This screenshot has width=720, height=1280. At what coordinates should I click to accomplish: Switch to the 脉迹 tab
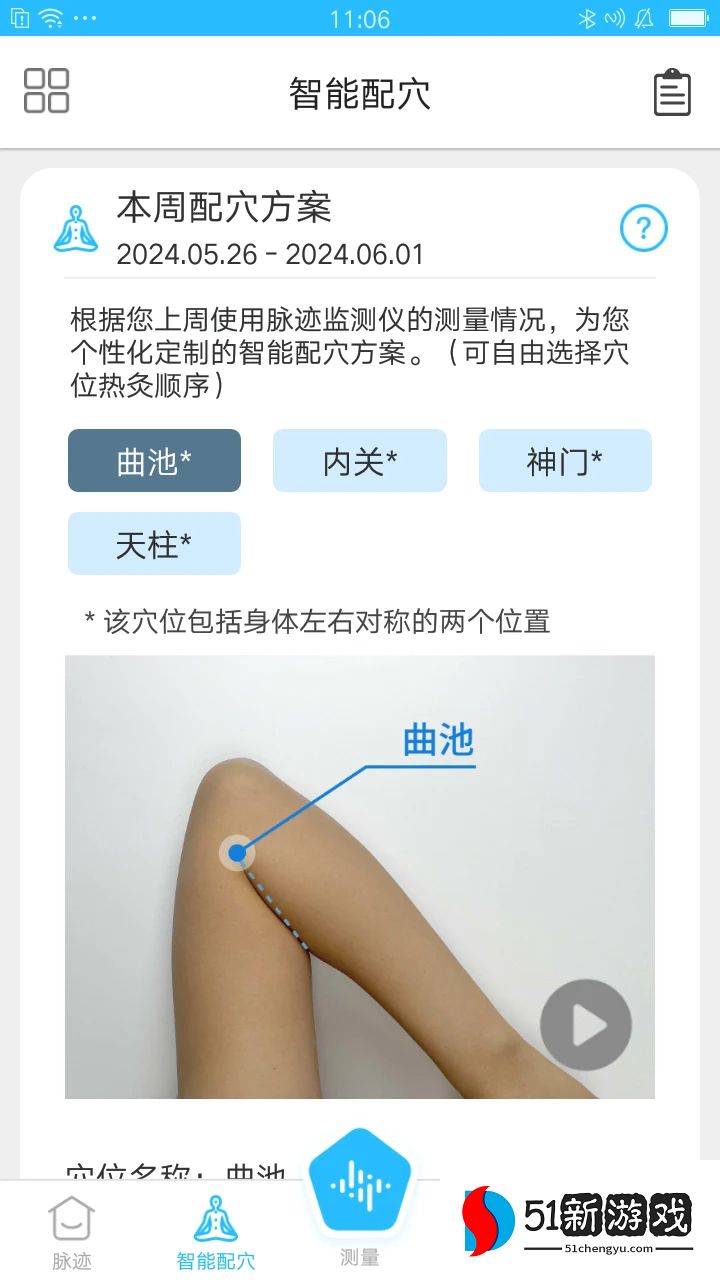tap(72, 1232)
